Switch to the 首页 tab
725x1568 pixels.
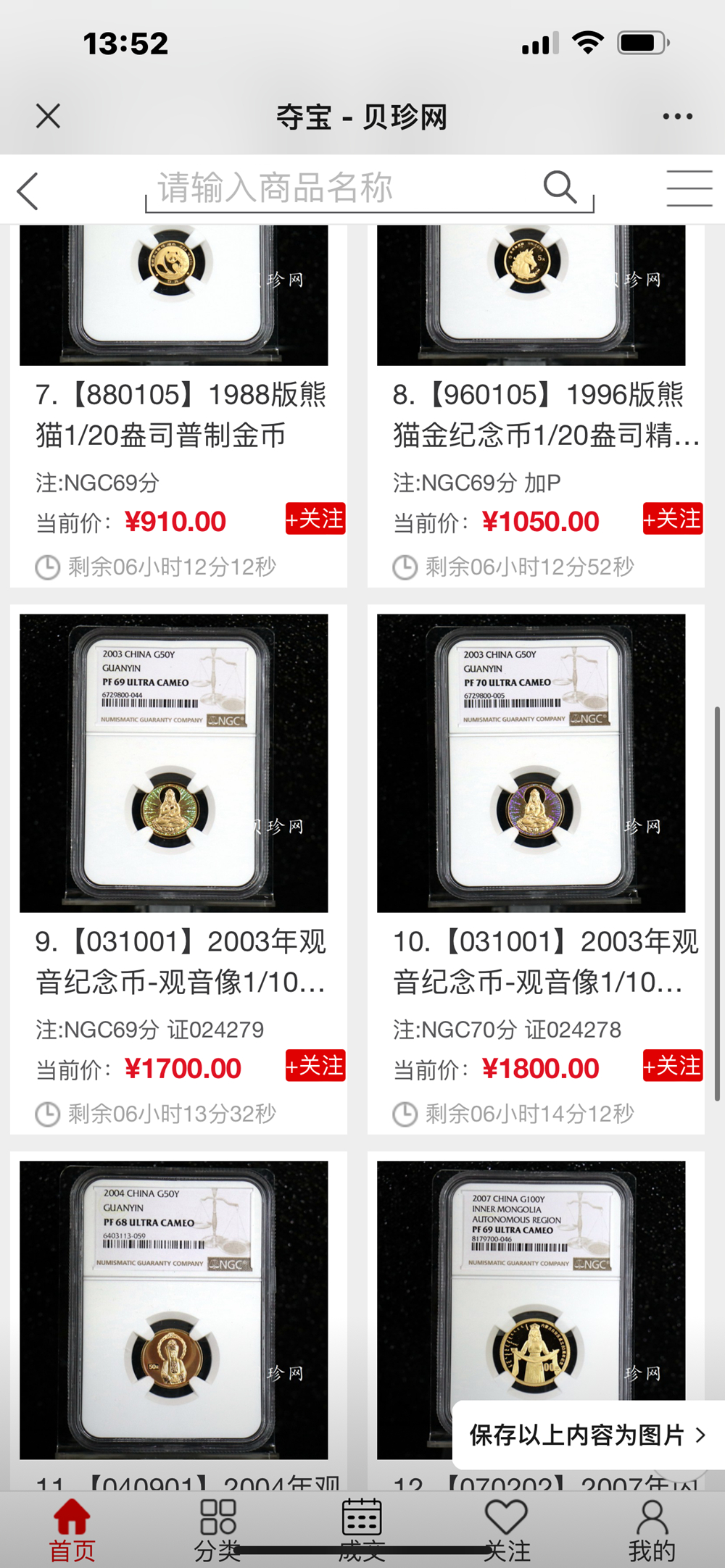72,1530
